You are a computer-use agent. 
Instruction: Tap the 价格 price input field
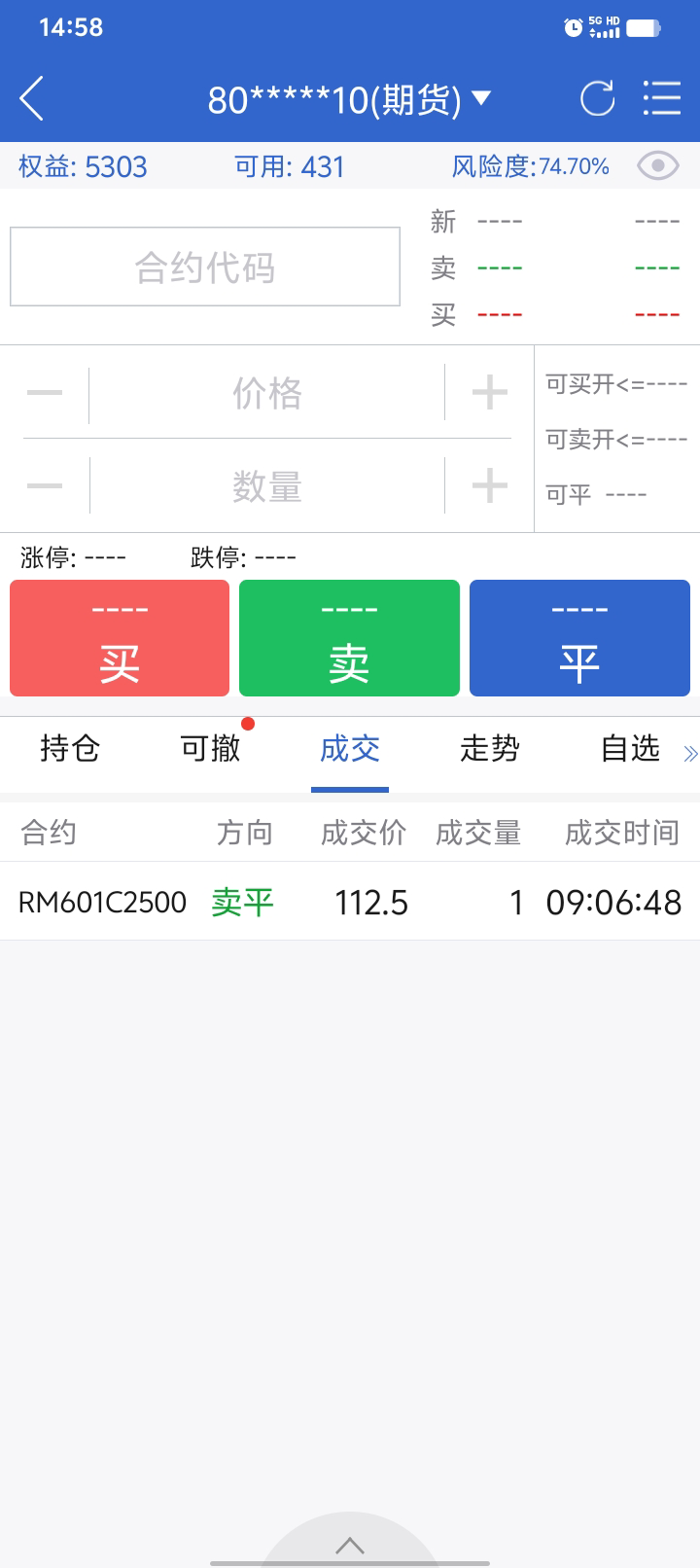267,393
